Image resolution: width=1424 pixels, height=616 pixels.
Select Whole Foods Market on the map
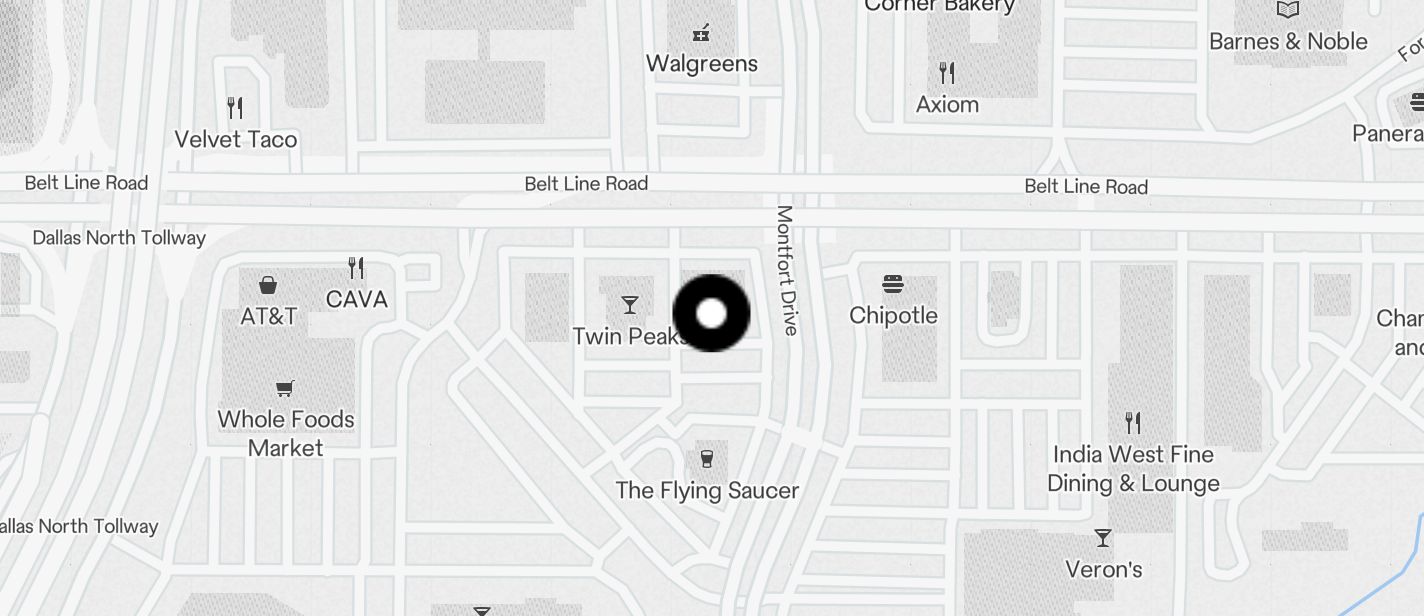285,389
